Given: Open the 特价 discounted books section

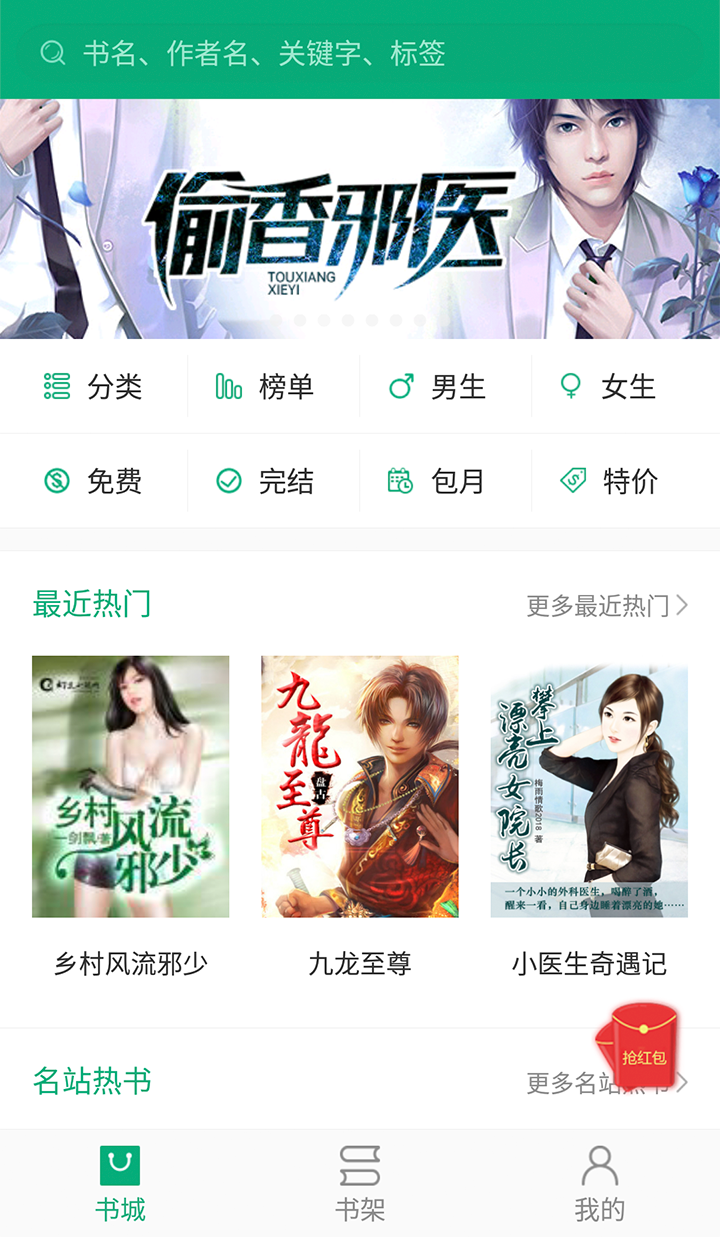Looking at the screenshot, I should coord(625,481).
